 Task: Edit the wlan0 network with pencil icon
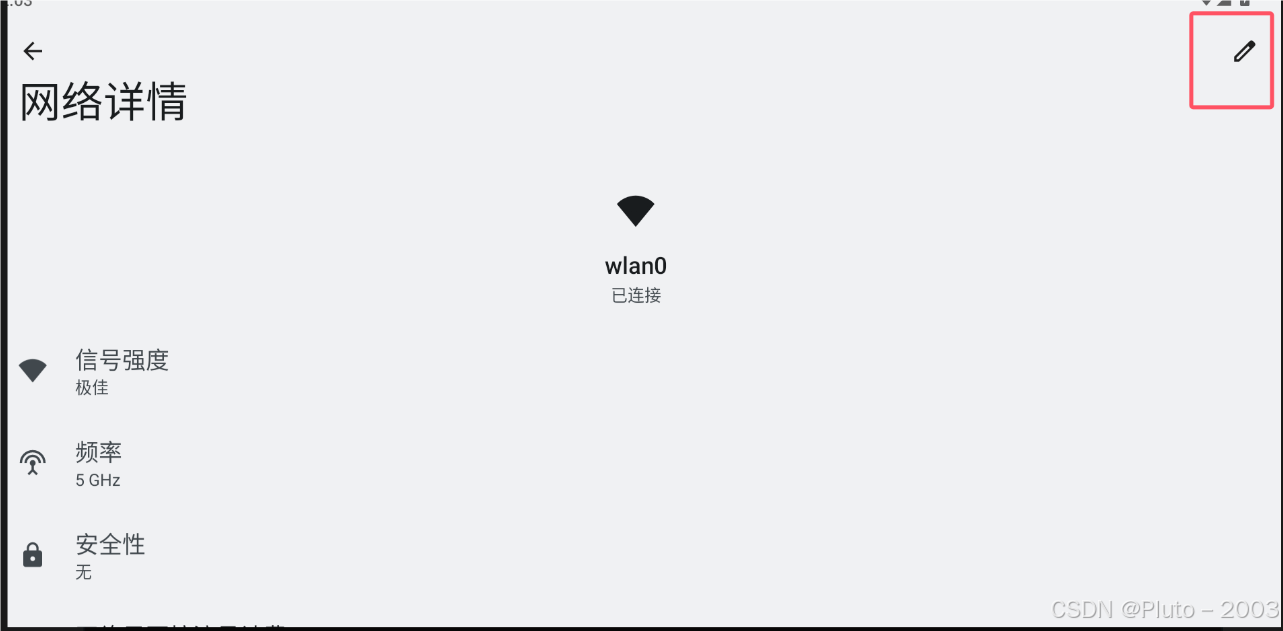1243,52
